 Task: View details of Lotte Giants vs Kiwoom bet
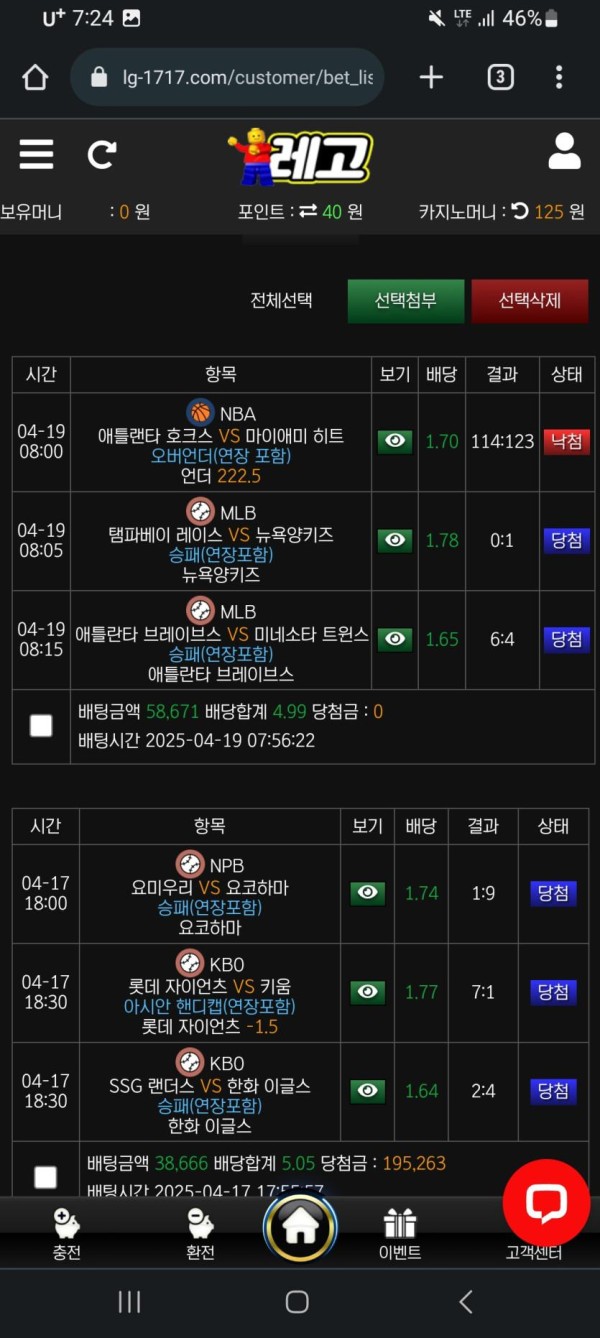tap(367, 992)
